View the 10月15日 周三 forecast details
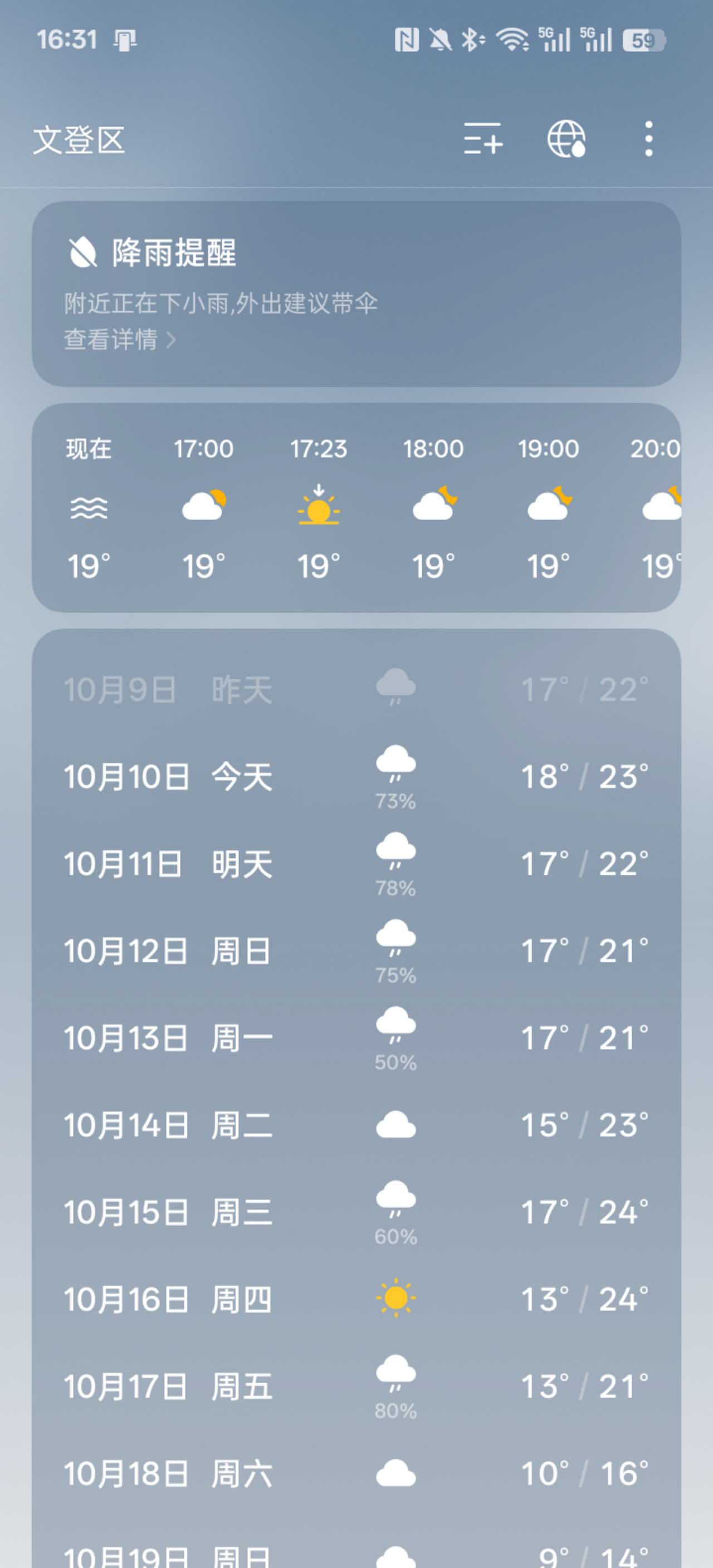Screen dimensions: 713x1568 (356, 1213)
